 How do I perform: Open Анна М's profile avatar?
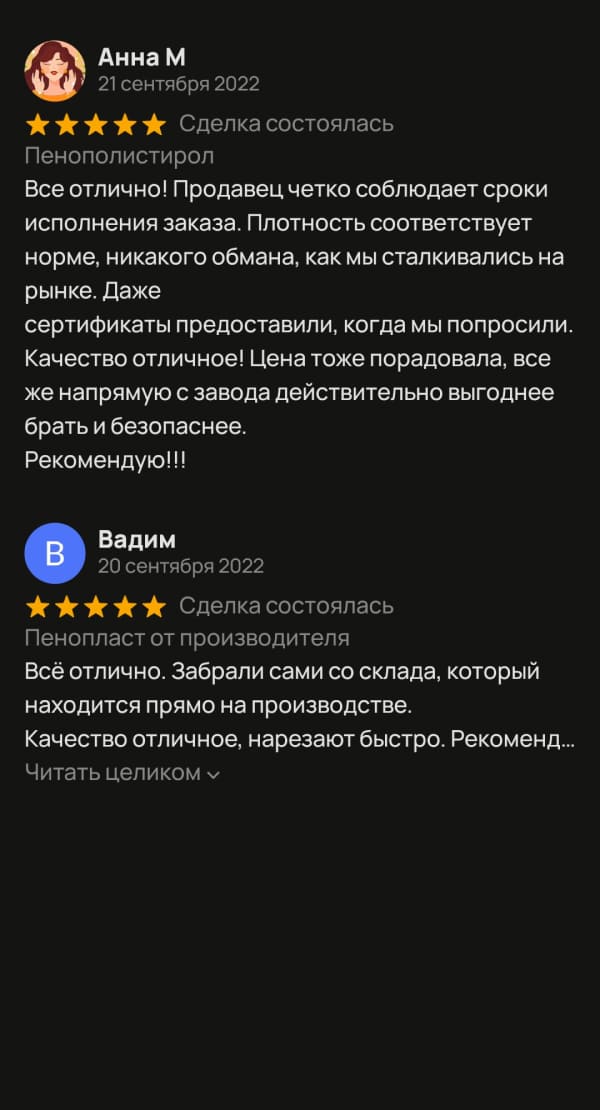pyautogui.click(x=54, y=70)
